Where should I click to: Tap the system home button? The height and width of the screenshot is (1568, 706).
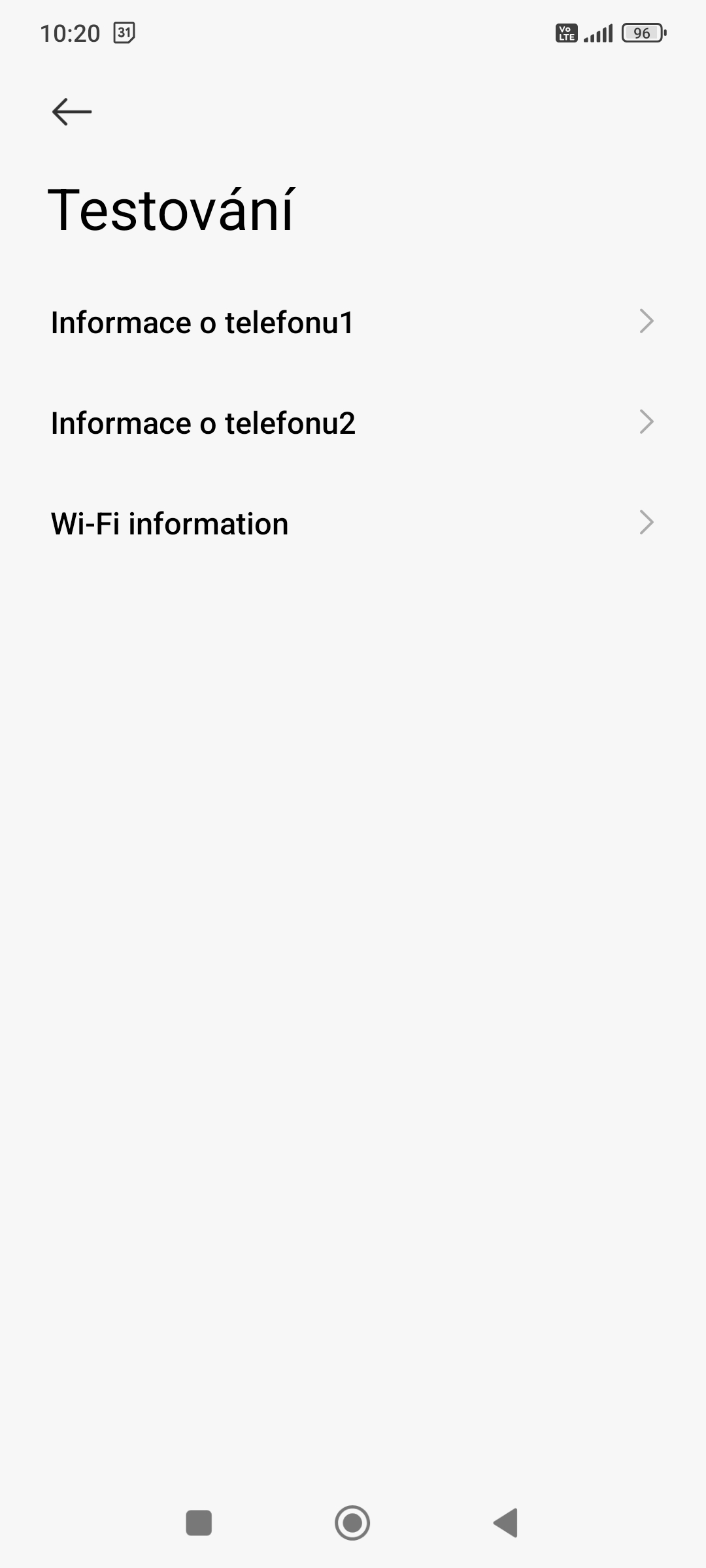(x=352, y=1523)
